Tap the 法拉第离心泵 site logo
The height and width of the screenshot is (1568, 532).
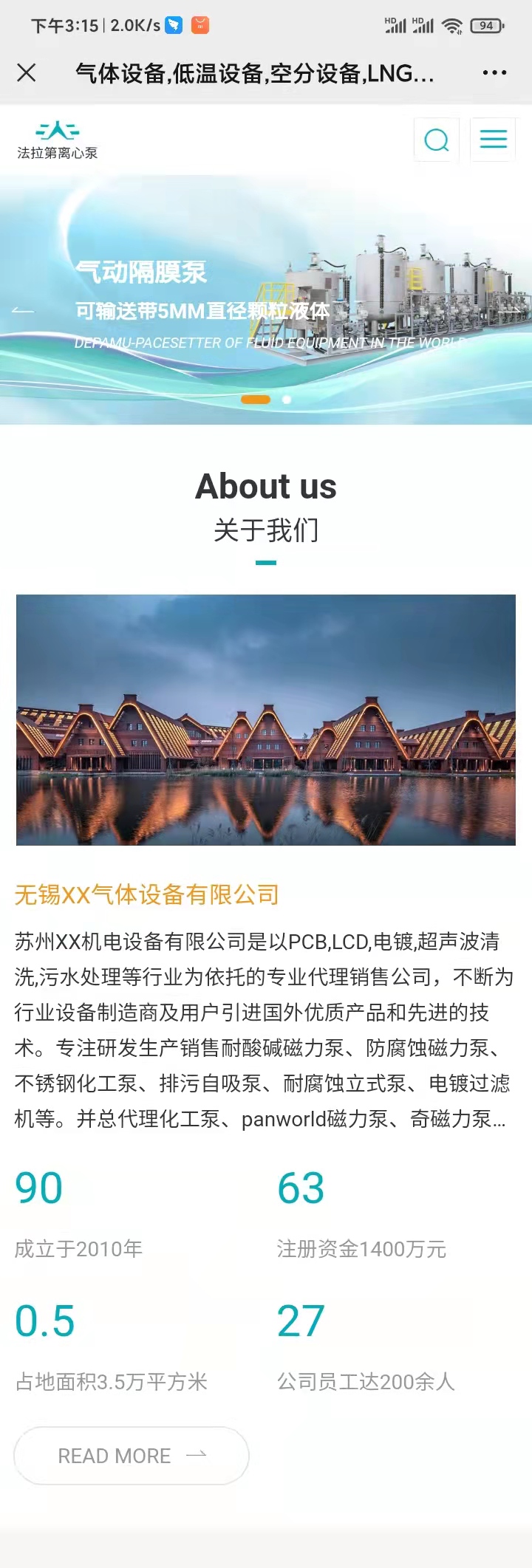(58, 140)
